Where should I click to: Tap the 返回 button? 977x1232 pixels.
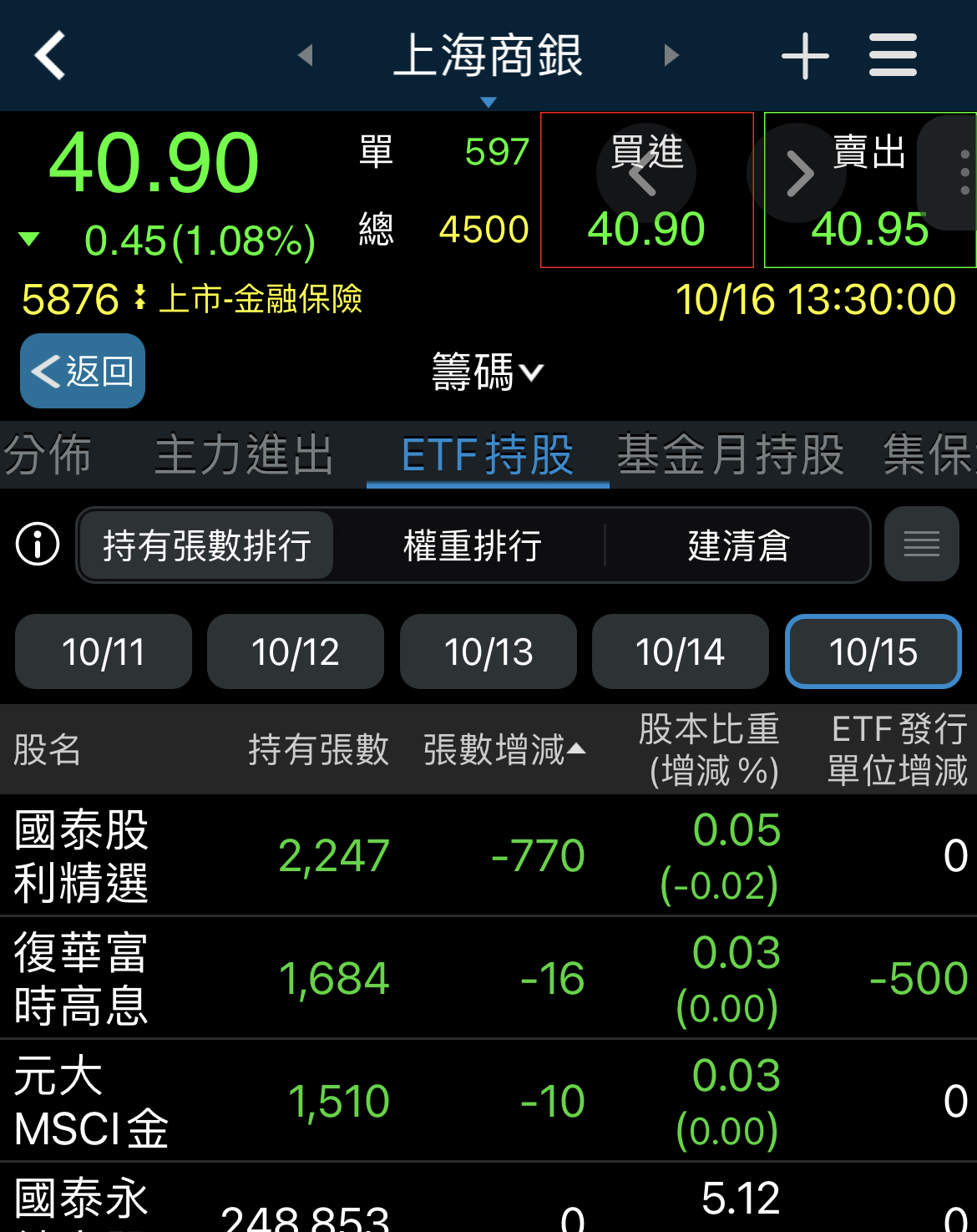[83, 371]
